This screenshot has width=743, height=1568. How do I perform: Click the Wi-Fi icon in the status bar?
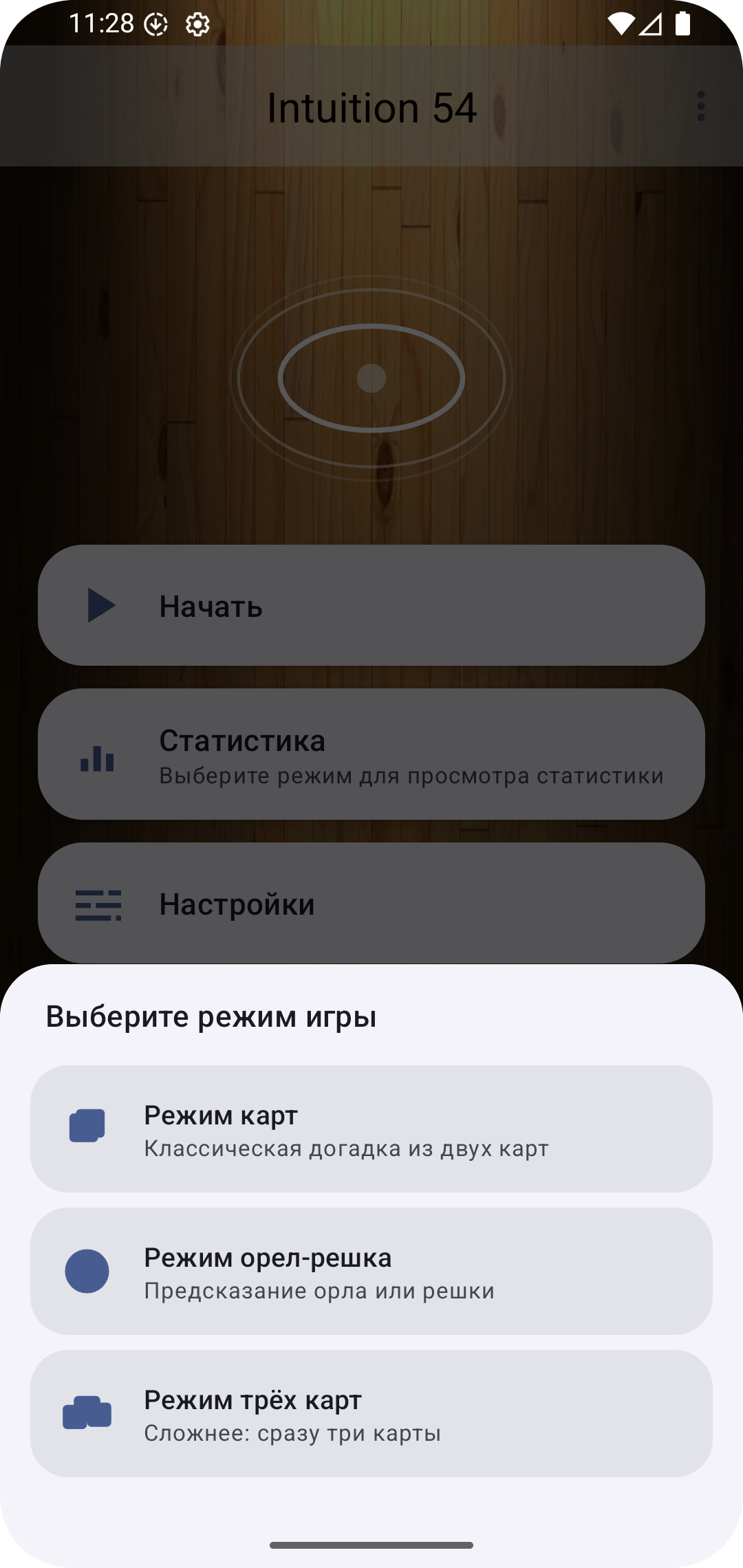point(620,23)
